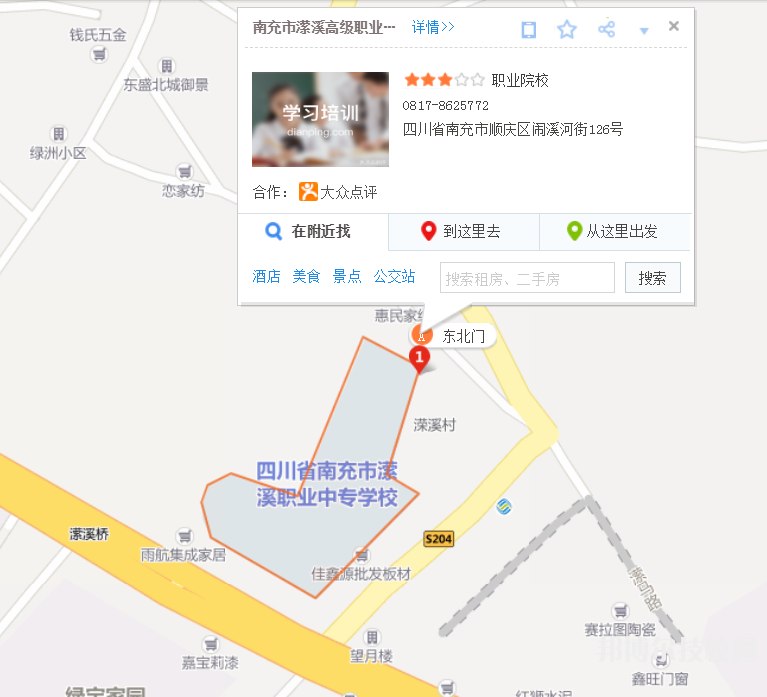Collapse the info window arrow
767x697 pixels.
pos(644,31)
